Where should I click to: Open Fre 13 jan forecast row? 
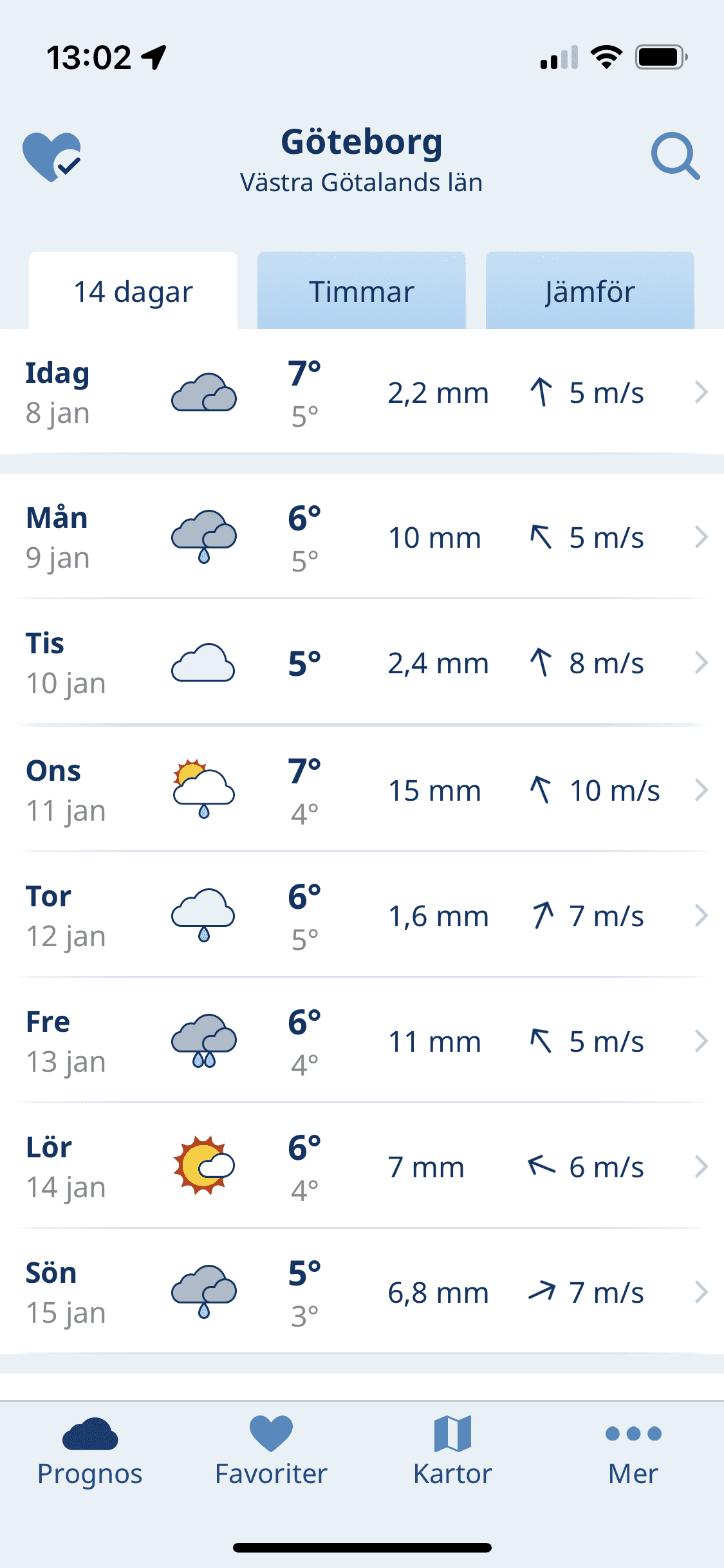[x=362, y=1041]
